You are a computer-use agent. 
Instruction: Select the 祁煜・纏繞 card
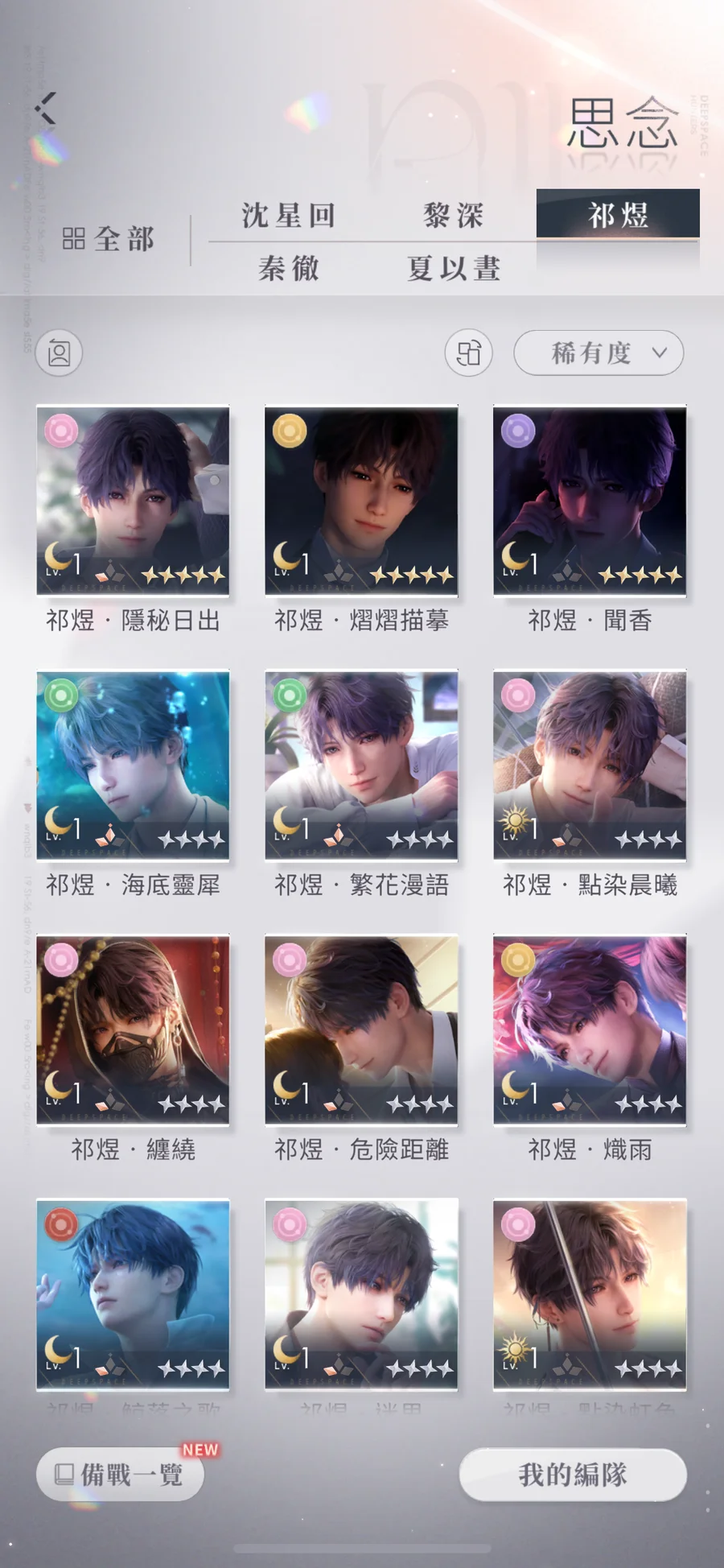(x=133, y=1030)
